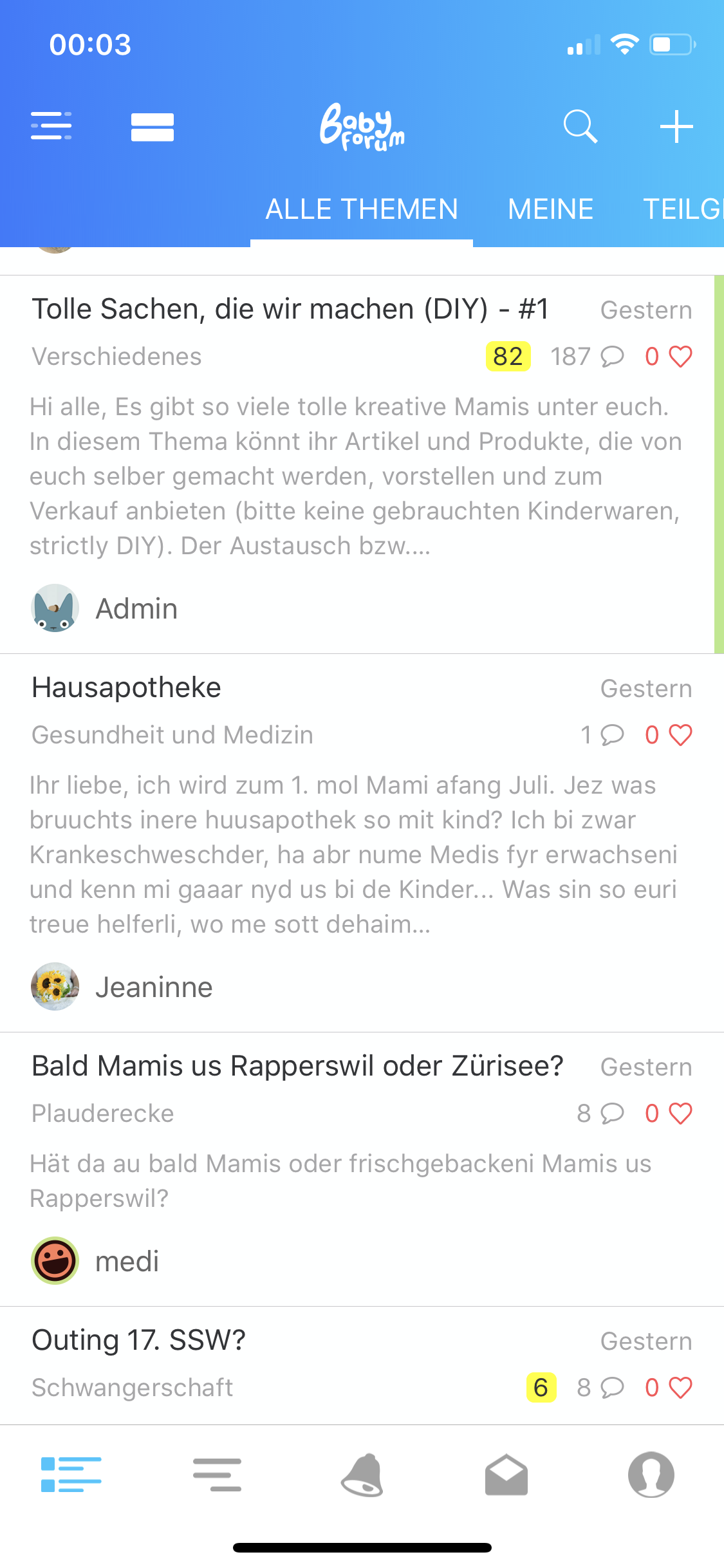
Task: Like the Tolle Sachen DIY thread
Action: tap(680, 357)
